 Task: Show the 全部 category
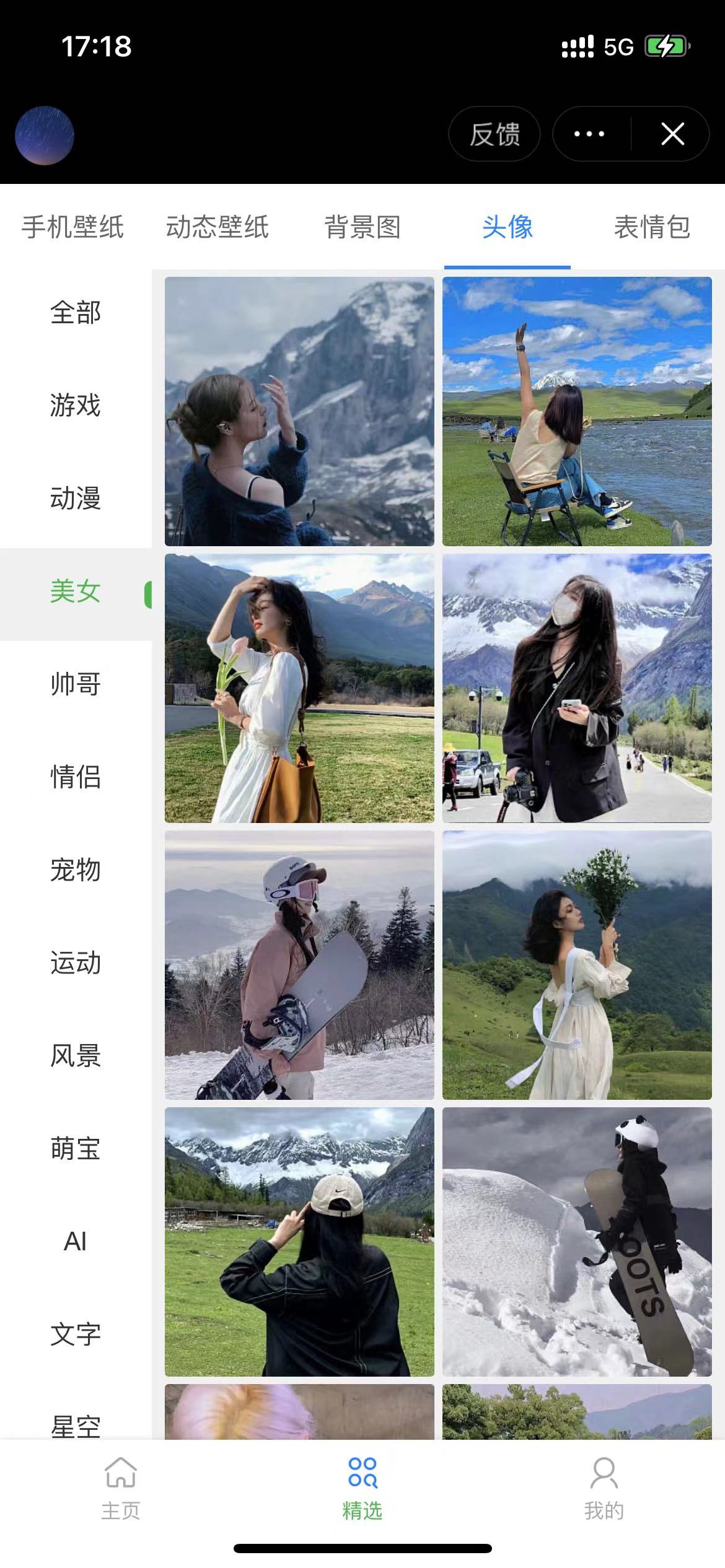pos(76,313)
